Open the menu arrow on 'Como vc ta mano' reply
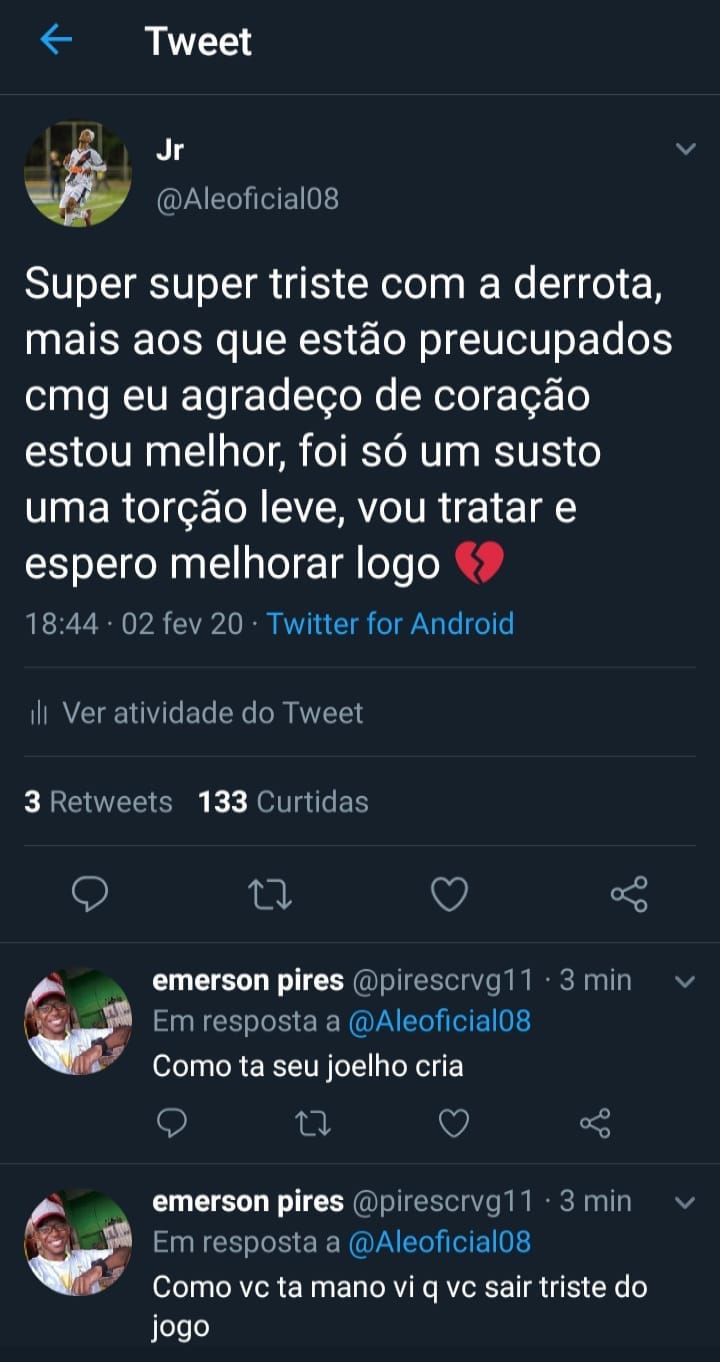This screenshot has width=720, height=1362. click(685, 1202)
